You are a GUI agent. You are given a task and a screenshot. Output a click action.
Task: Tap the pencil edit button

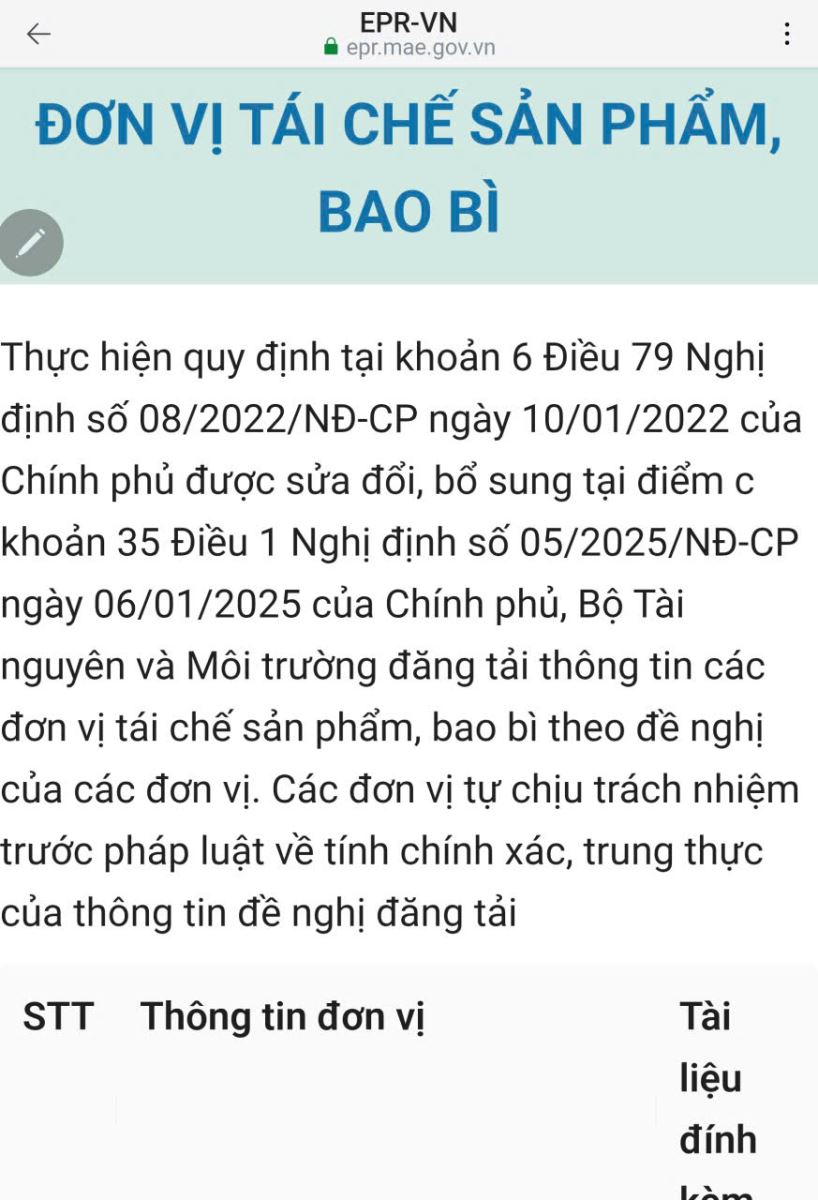31,243
